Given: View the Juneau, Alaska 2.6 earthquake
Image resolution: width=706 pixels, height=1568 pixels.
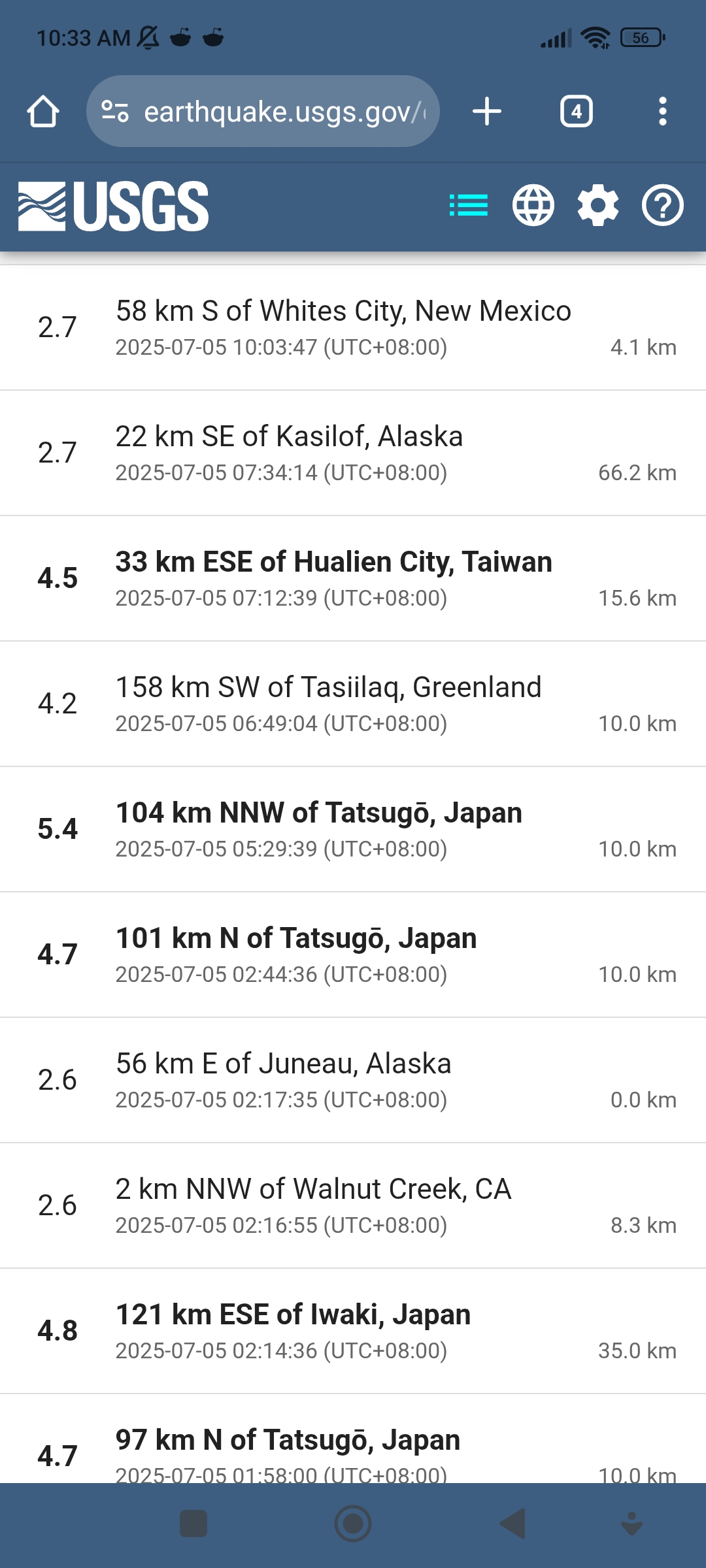Looking at the screenshot, I should pyautogui.click(x=353, y=1080).
